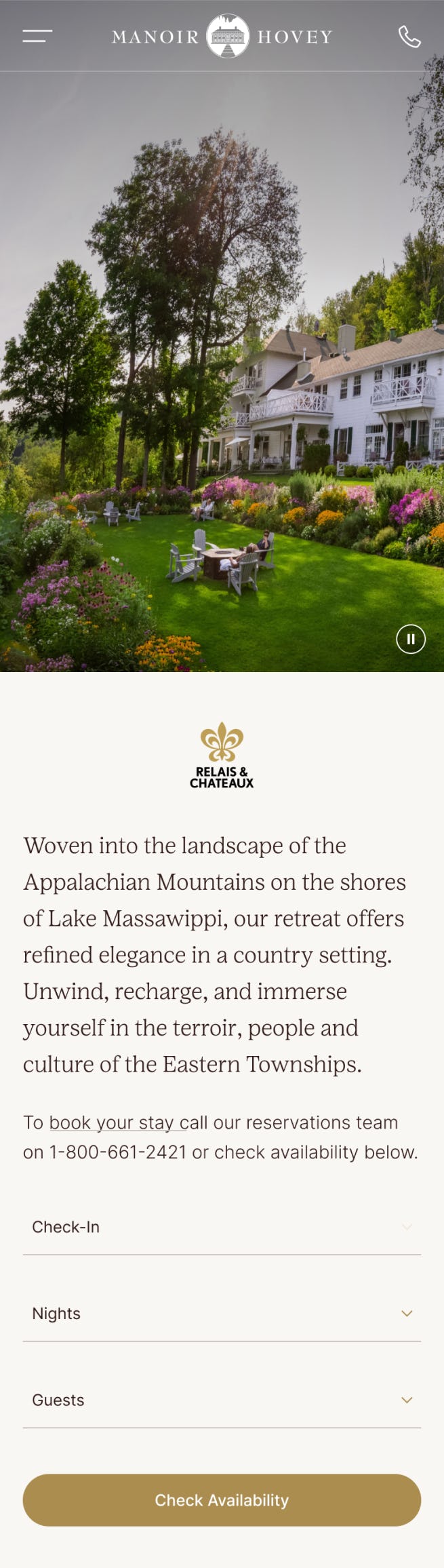
Task: Tap the Check Availability button
Action: click(222, 1500)
